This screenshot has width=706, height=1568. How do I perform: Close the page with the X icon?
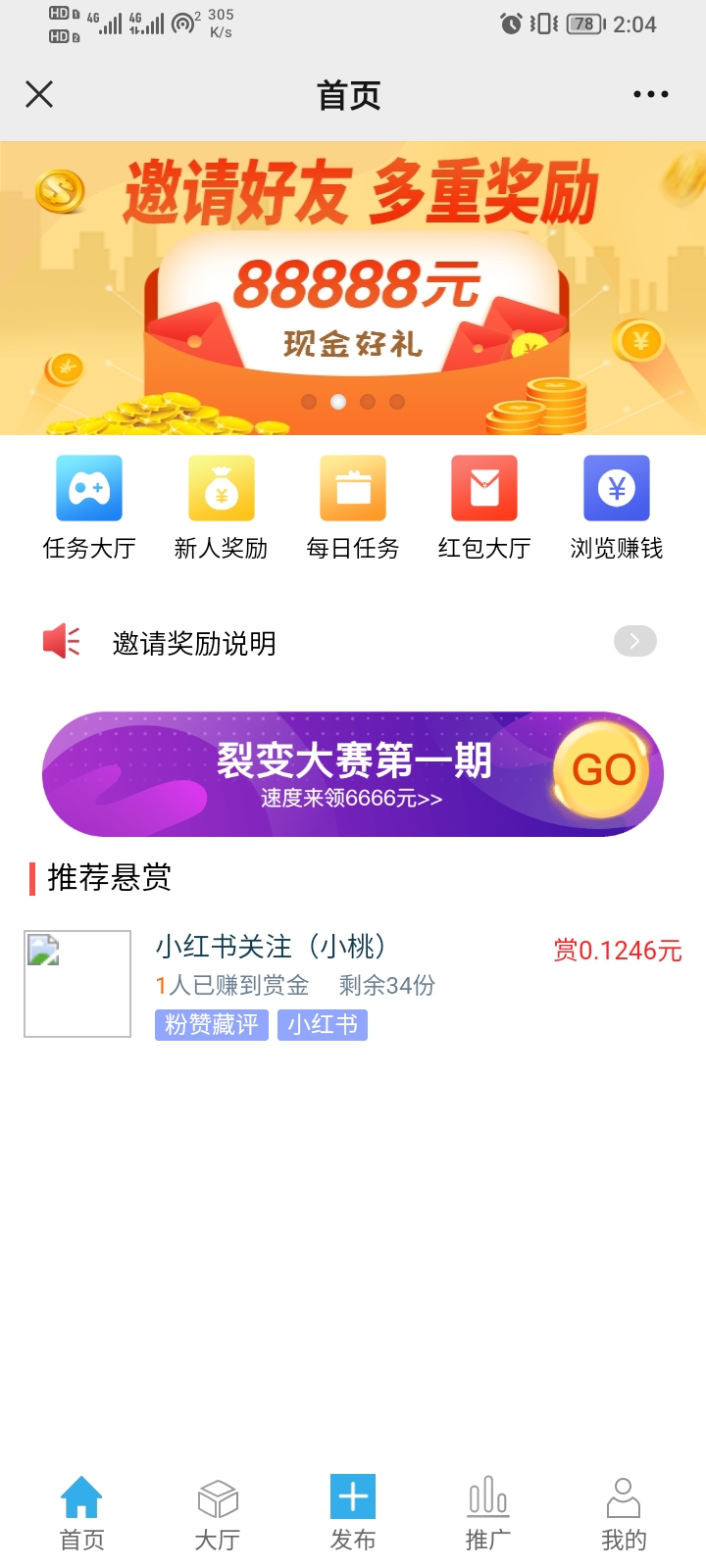[39, 94]
